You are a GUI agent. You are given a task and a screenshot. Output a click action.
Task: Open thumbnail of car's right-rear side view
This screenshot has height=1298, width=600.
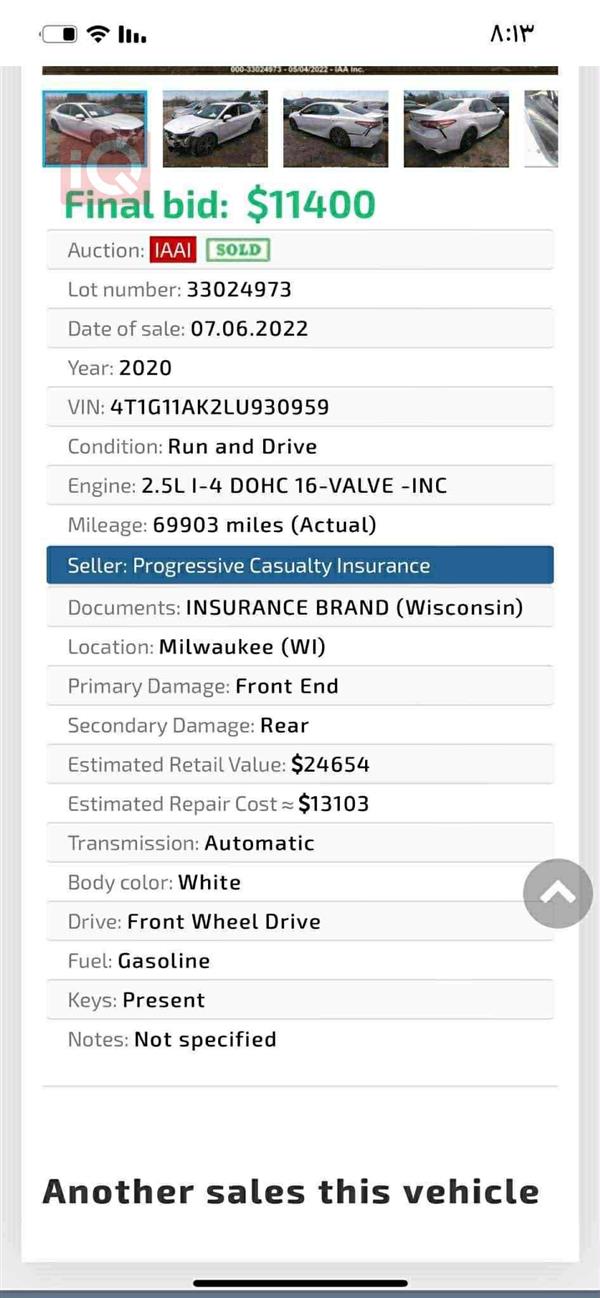click(x=335, y=128)
